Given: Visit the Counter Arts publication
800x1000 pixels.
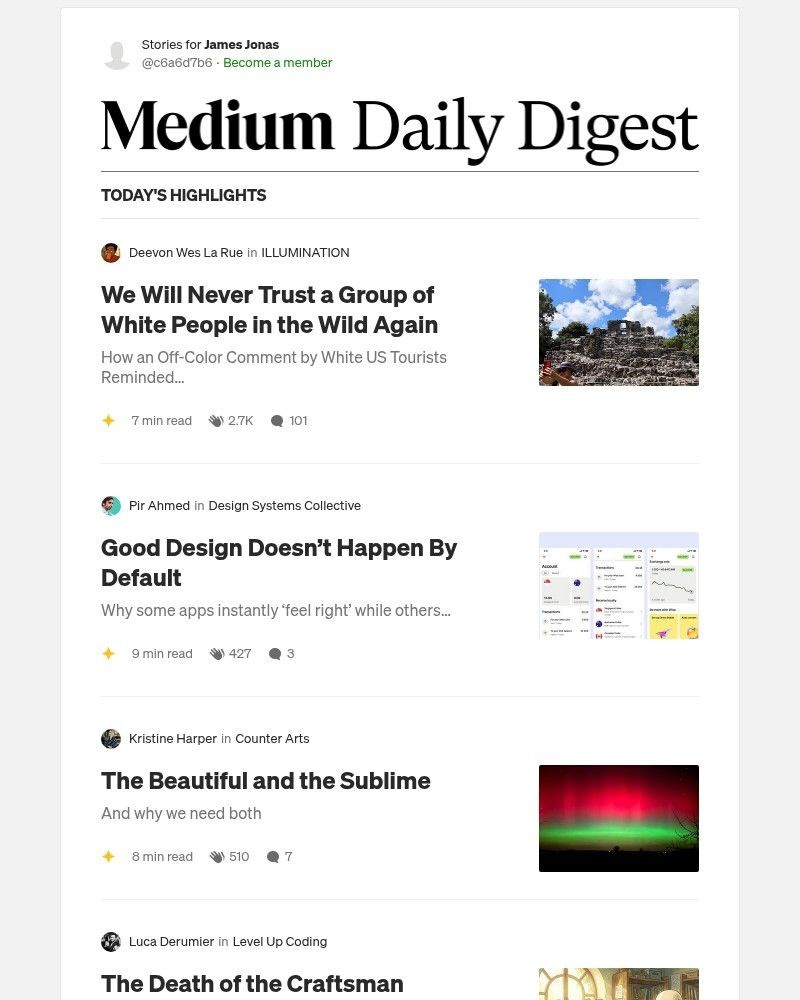Looking at the screenshot, I should coord(272,739).
